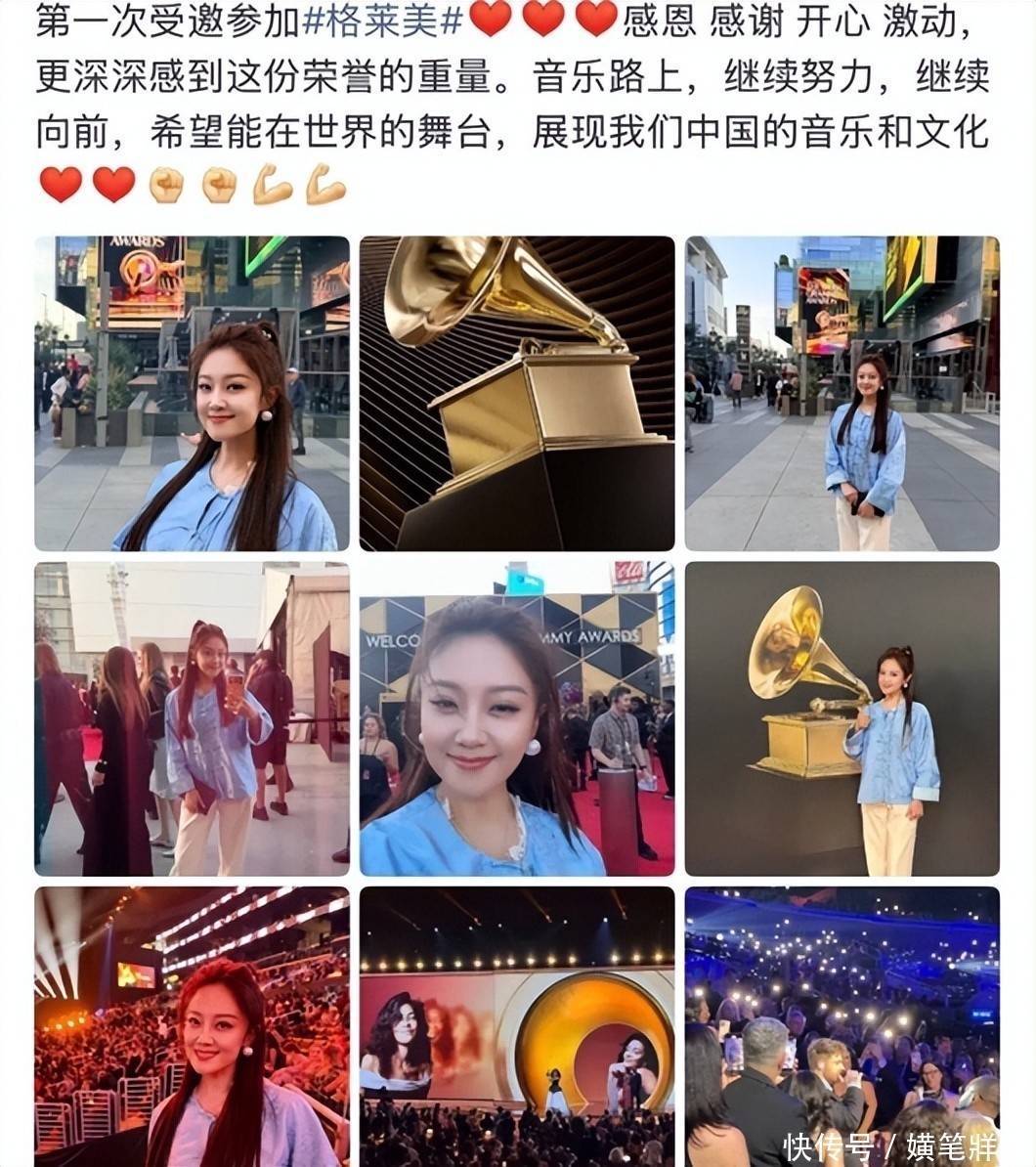Open the selfie inside the red-lit arena
The height and width of the screenshot is (1167, 1036).
coord(192,1026)
